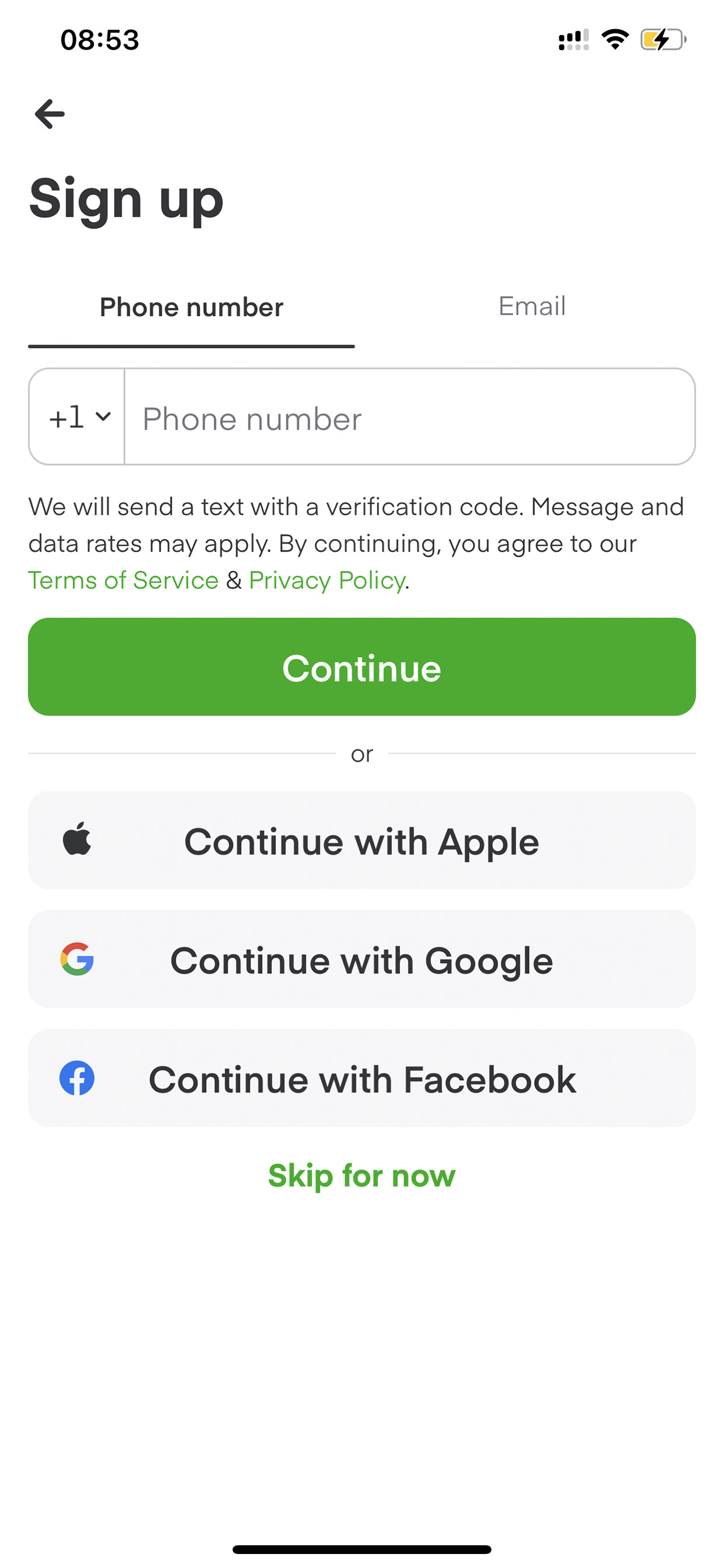Open the Privacy Policy link
The height and width of the screenshot is (1568, 724).
click(x=328, y=580)
